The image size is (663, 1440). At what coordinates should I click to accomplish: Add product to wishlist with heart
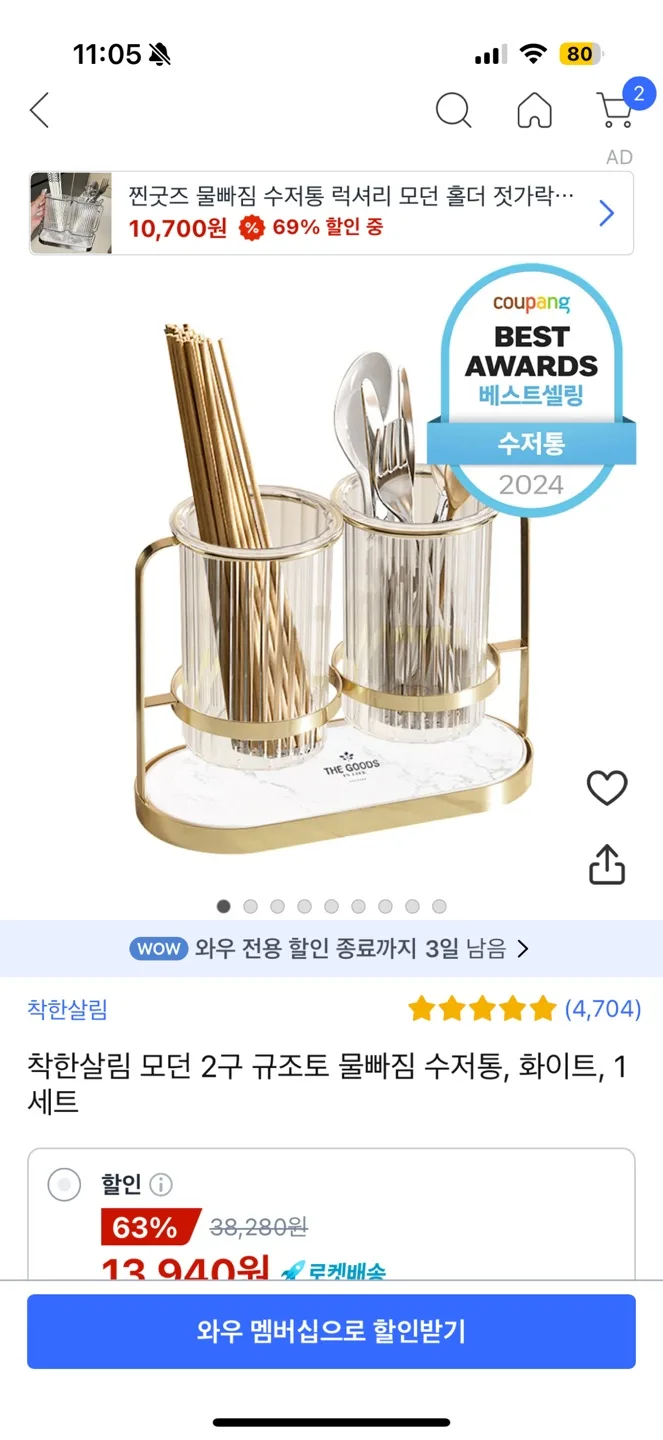pyautogui.click(x=606, y=789)
